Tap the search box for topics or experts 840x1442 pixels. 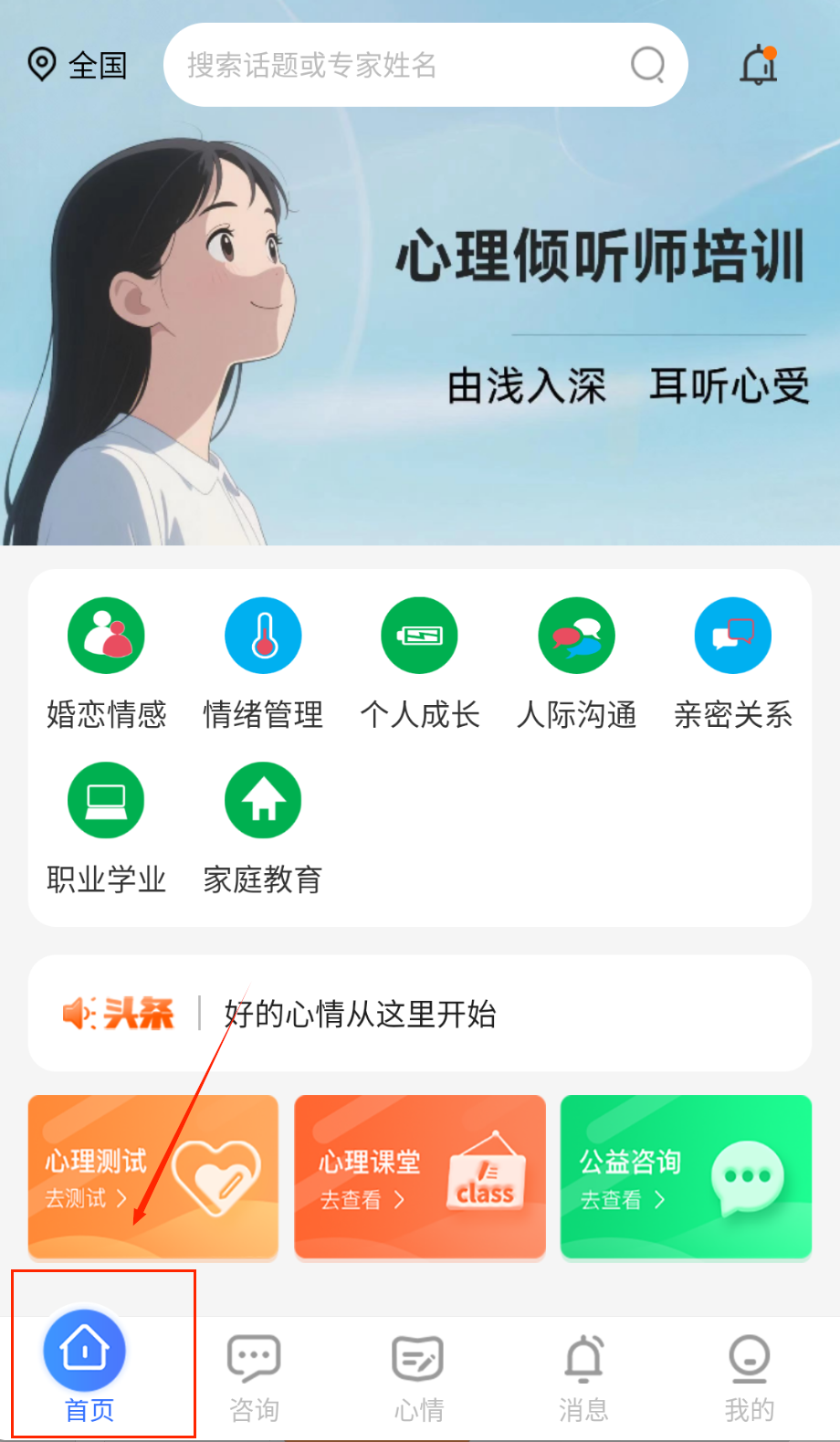pos(402,65)
